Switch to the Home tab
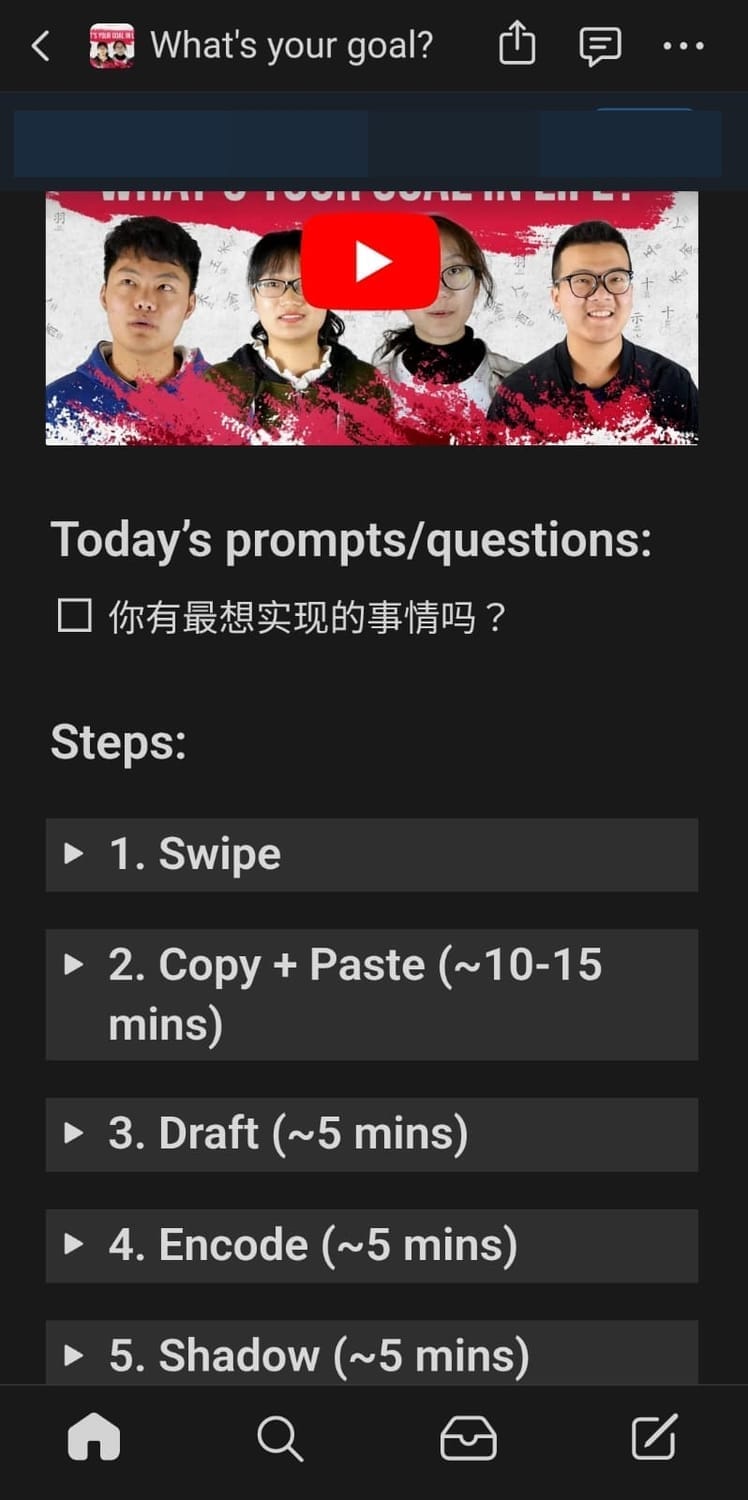Screen dimensions: 748x1500 tap(94, 1439)
